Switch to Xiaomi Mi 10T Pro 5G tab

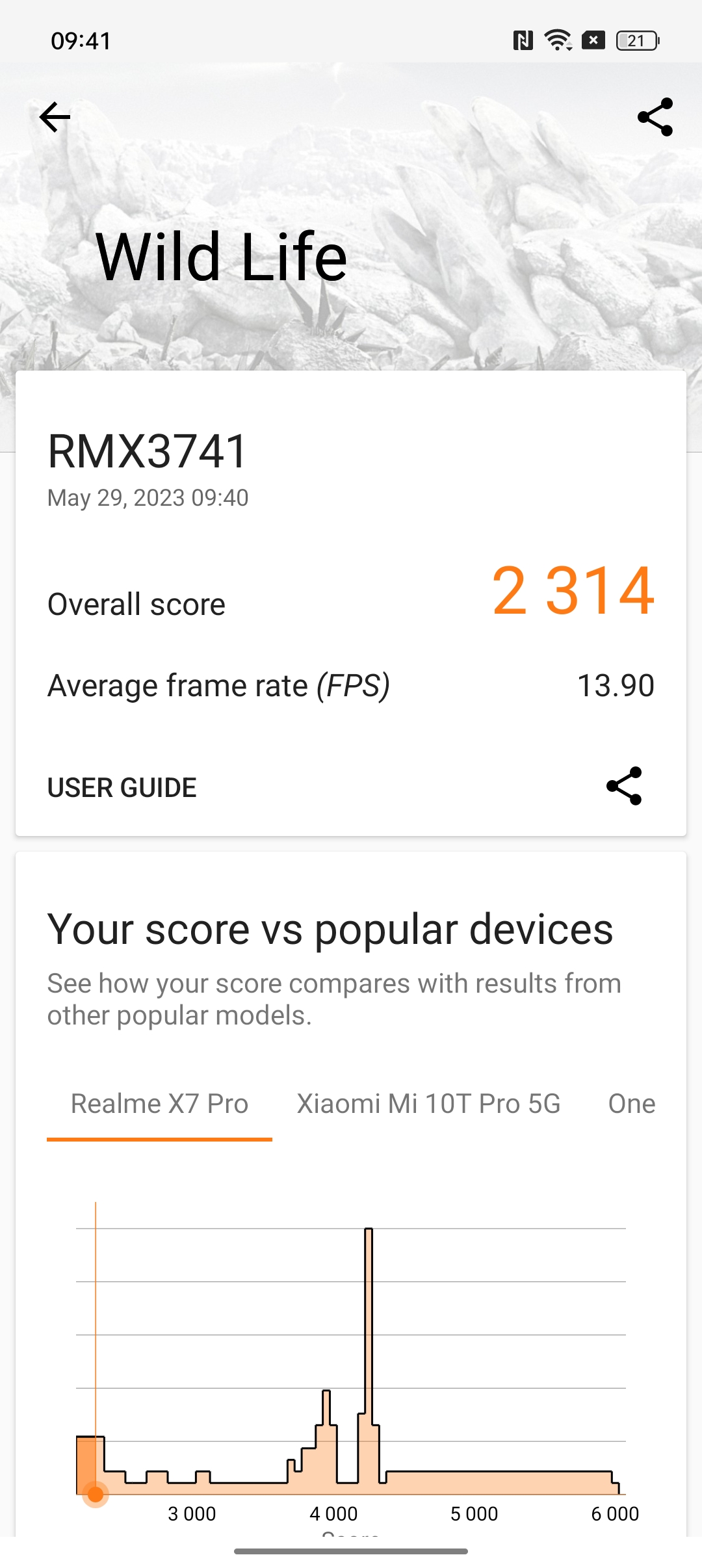pos(428,1104)
